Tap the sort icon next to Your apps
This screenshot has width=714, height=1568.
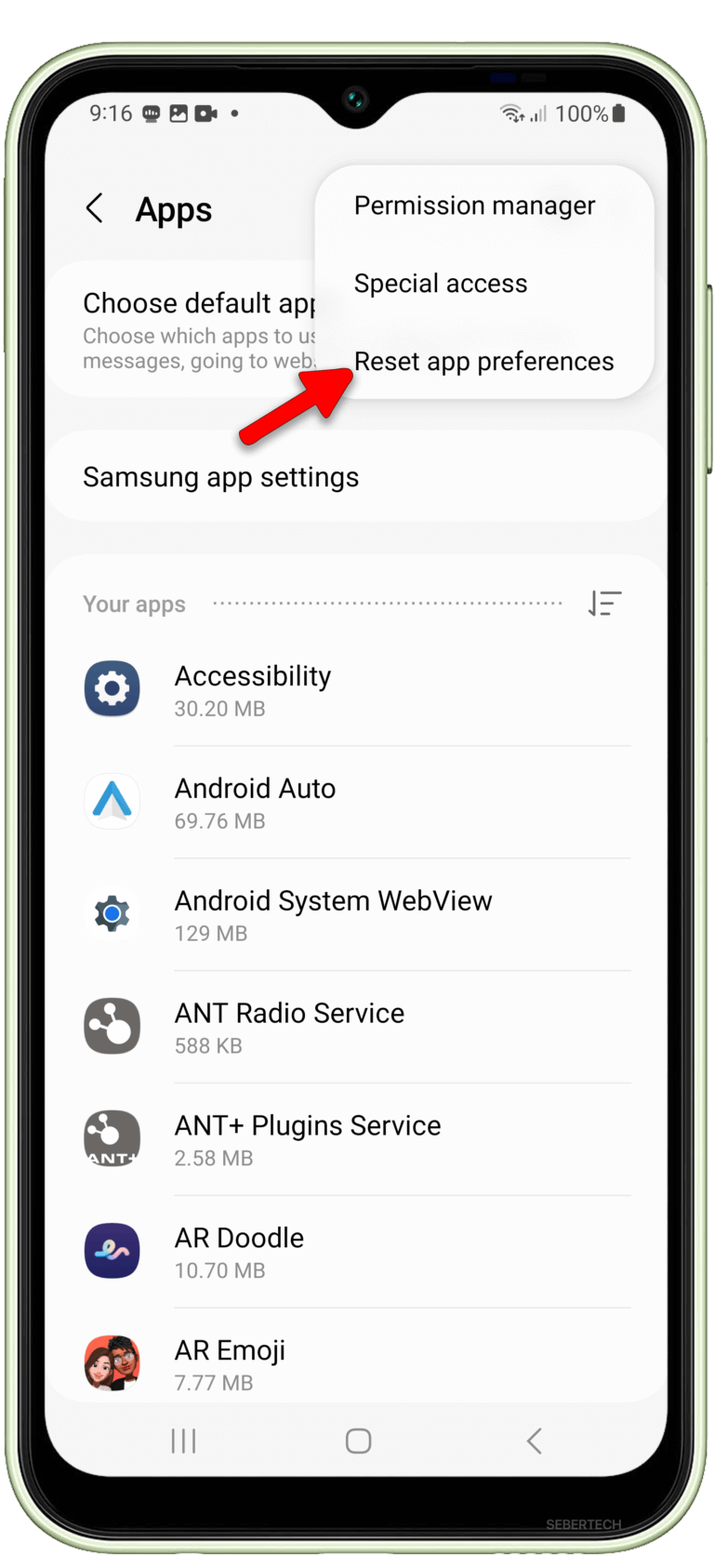point(604,605)
